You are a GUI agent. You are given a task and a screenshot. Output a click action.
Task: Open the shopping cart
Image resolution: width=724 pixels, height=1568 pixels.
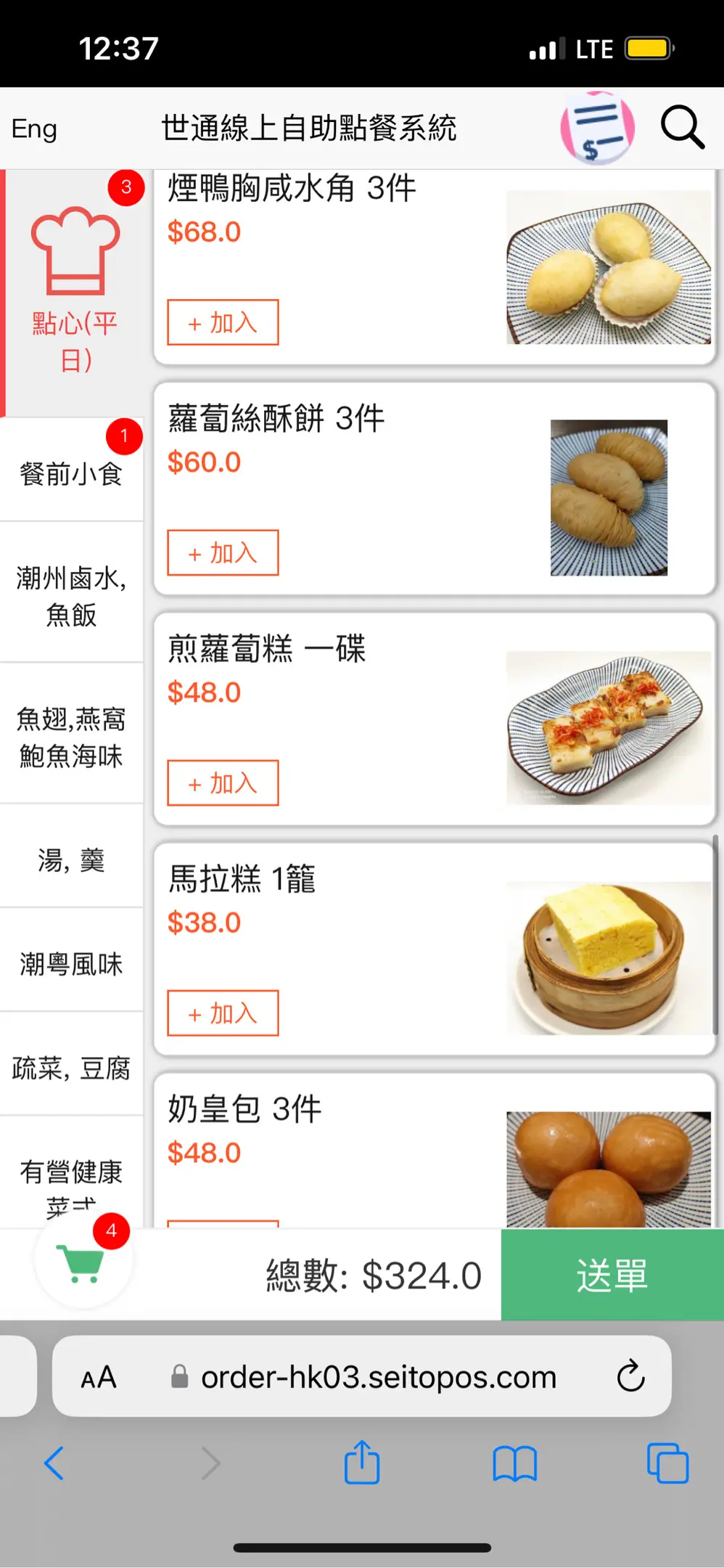pyautogui.click(x=83, y=1263)
